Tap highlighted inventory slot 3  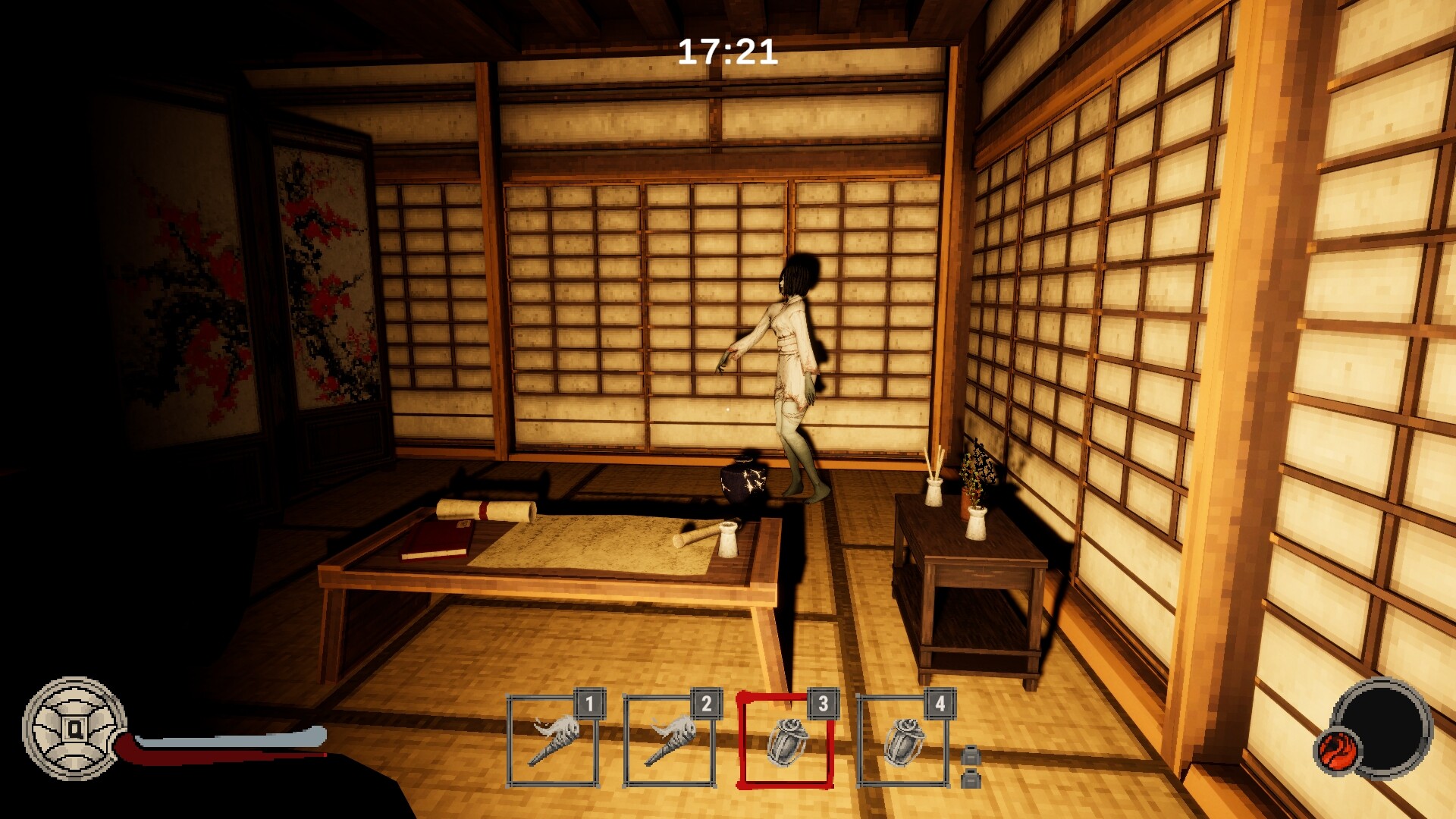[x=786, y=741]
